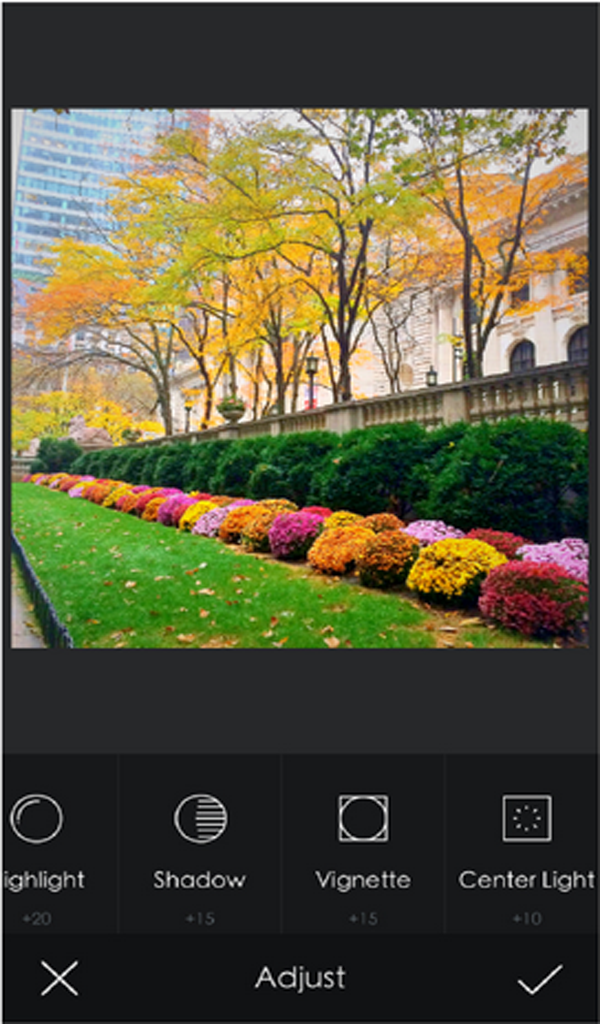Image resolution: width=600 pixels, height=1024 pixels.
Task: Choose the Vignette adjustment
Action: click(363, 820)
